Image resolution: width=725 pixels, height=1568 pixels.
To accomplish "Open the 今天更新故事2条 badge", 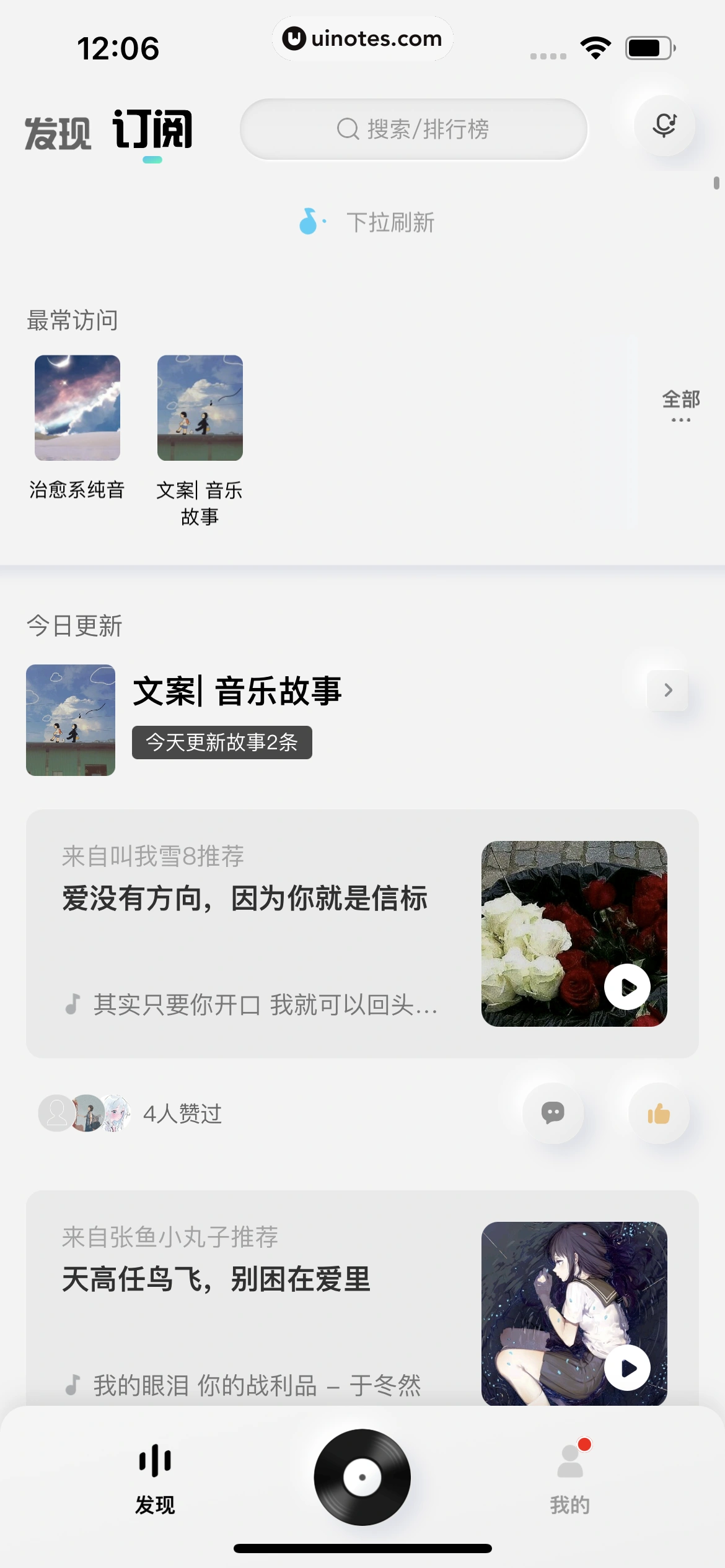I will 222,742.
